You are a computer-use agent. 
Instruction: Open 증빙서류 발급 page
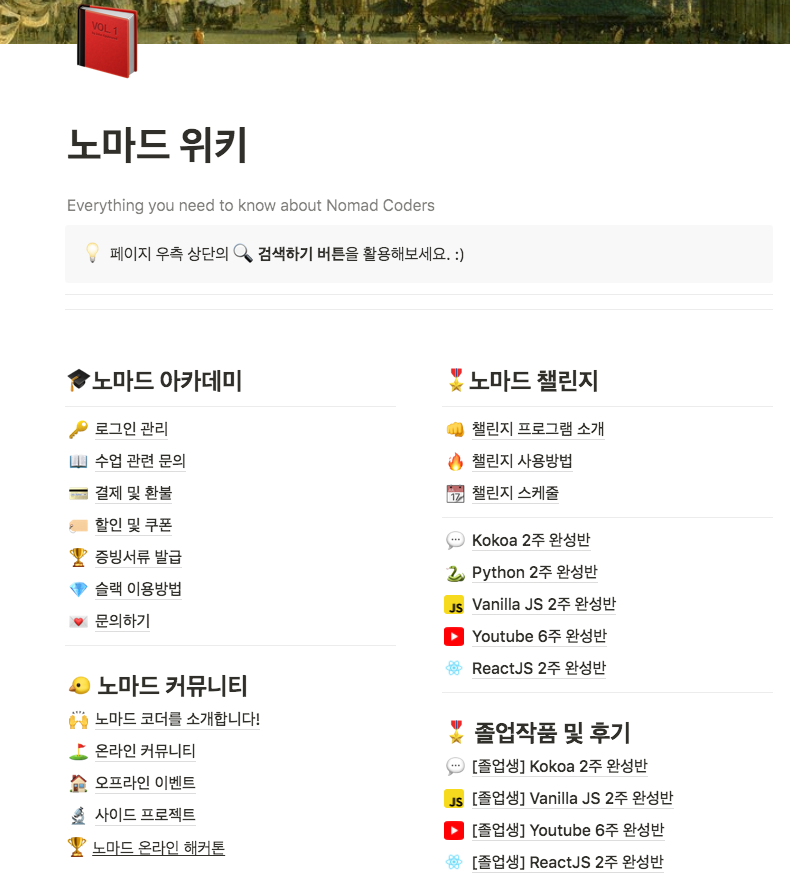tap(138, 557)
